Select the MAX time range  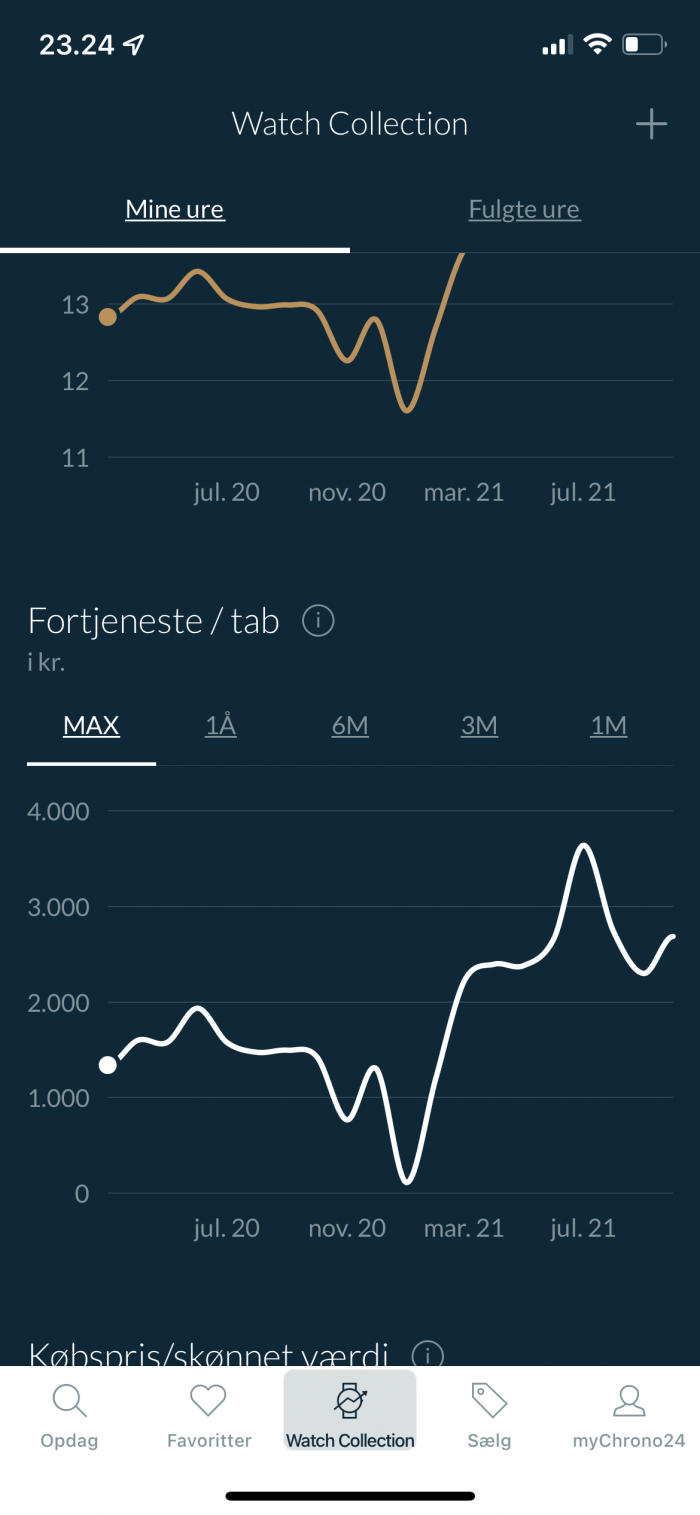click(91, 726)
